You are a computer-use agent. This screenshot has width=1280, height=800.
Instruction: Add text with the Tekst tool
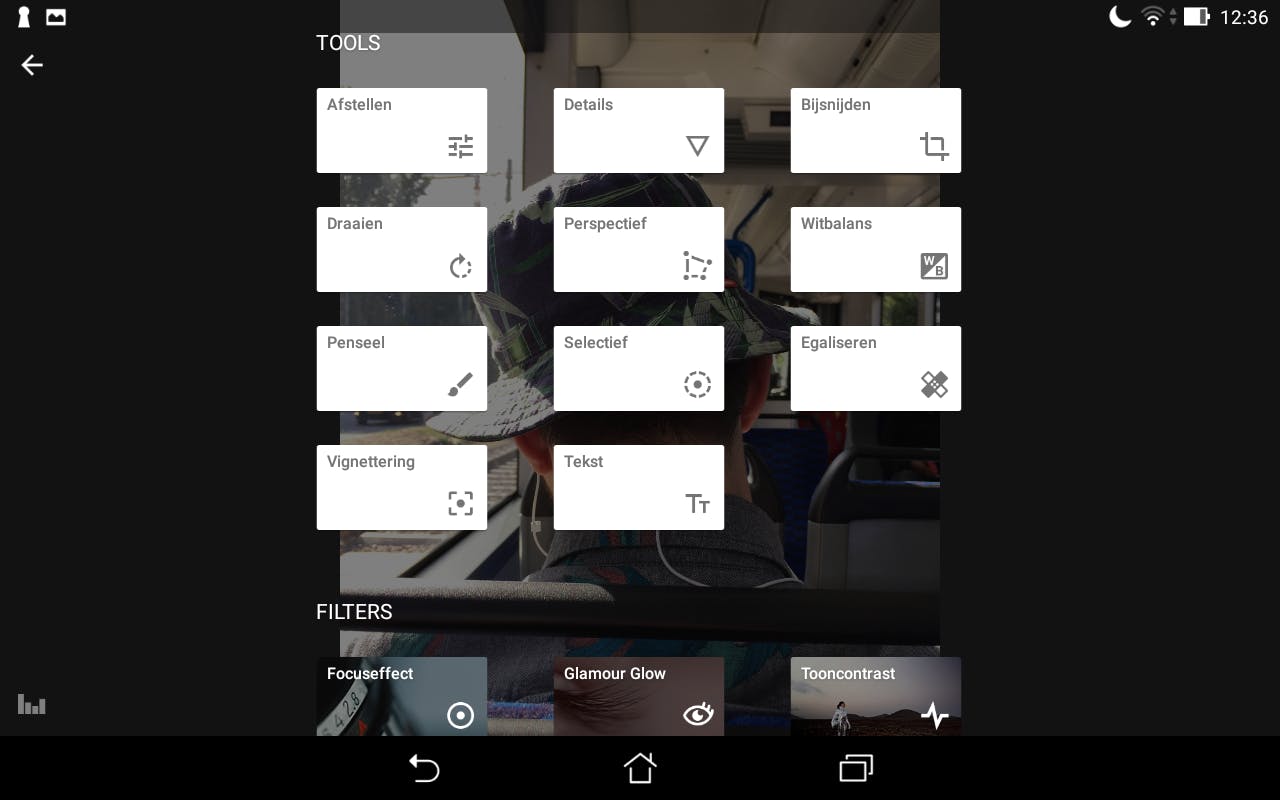[639, 487]
